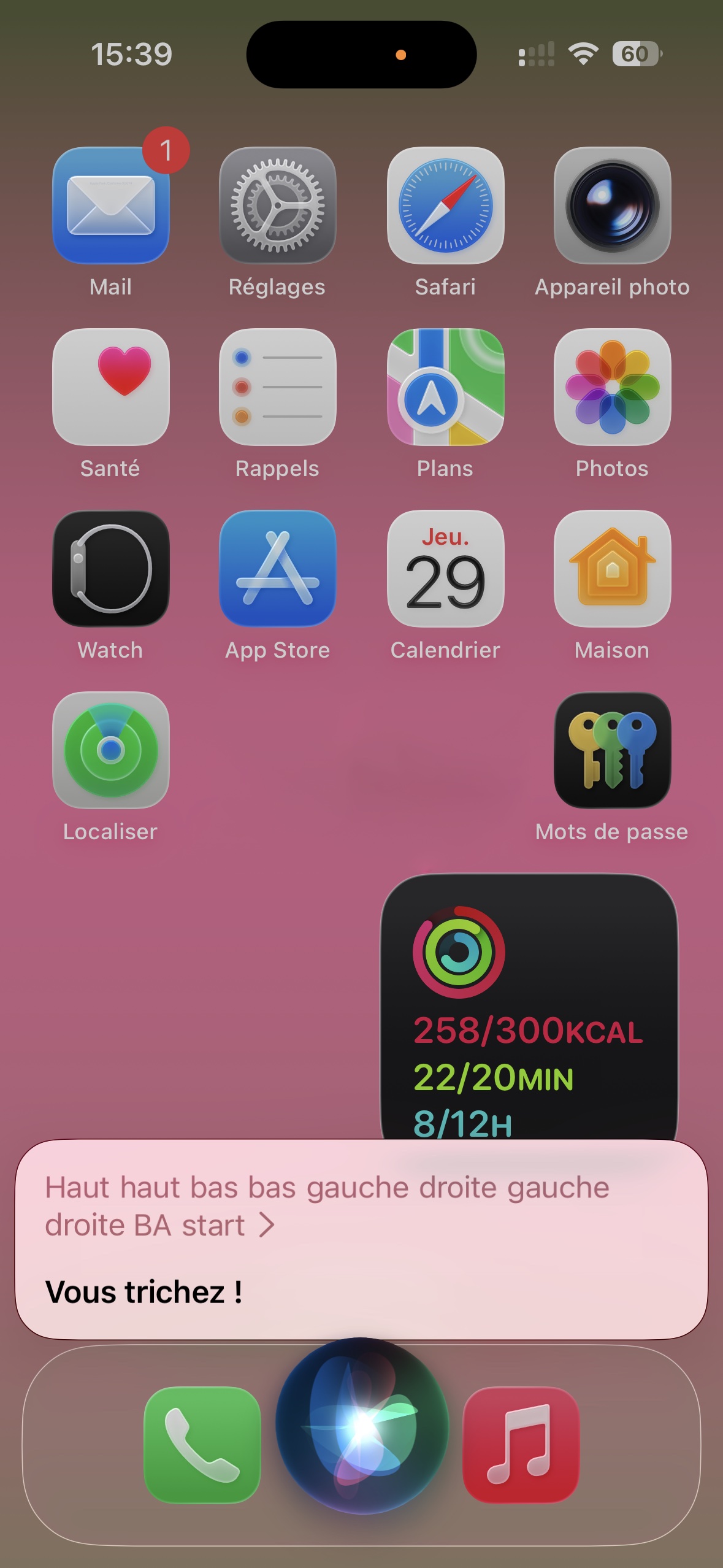Open the Santé health app
This screenshot has width=723, height=1568.
(x=111, y=387)
